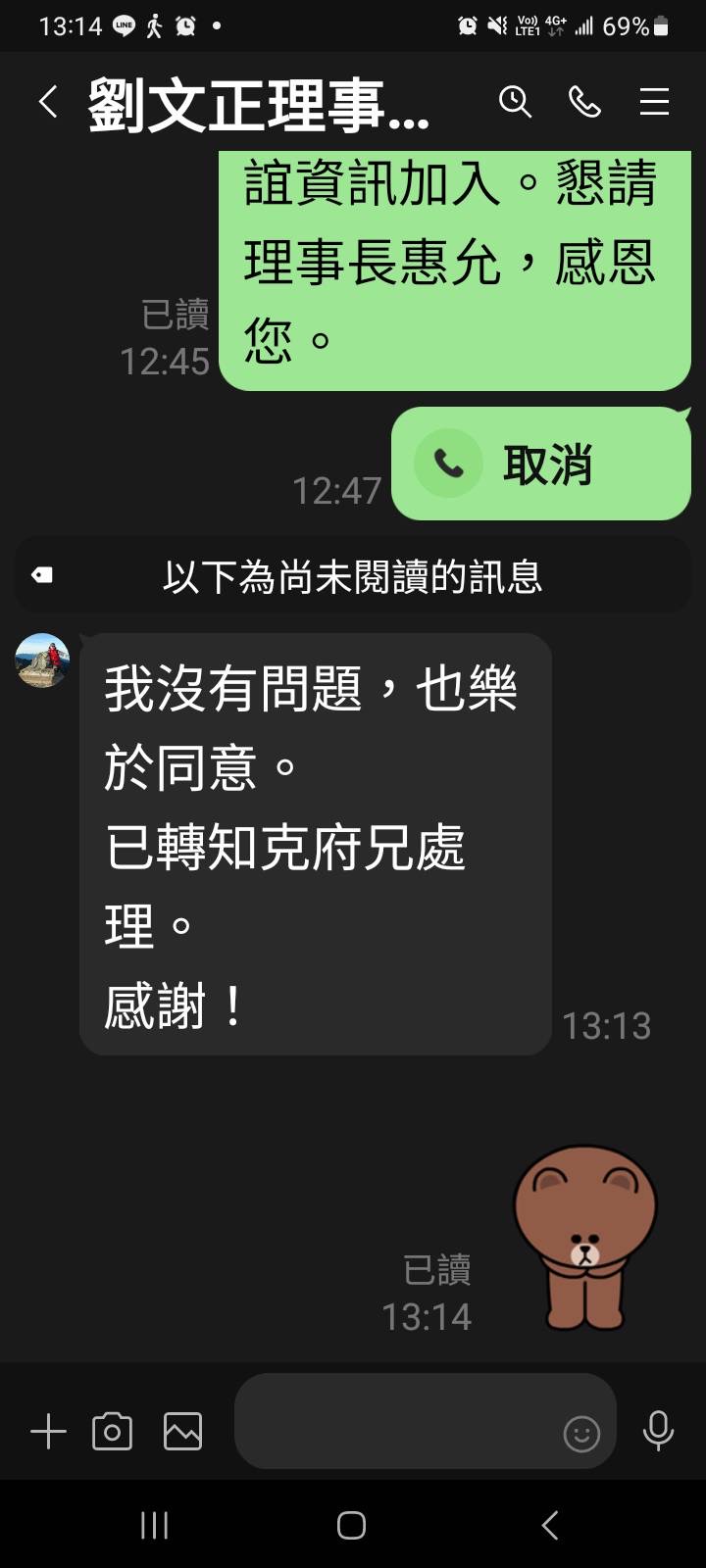Go to the home screen via navigation bar
This screenshot has height=1568, width=706.
pos(351,1525)
